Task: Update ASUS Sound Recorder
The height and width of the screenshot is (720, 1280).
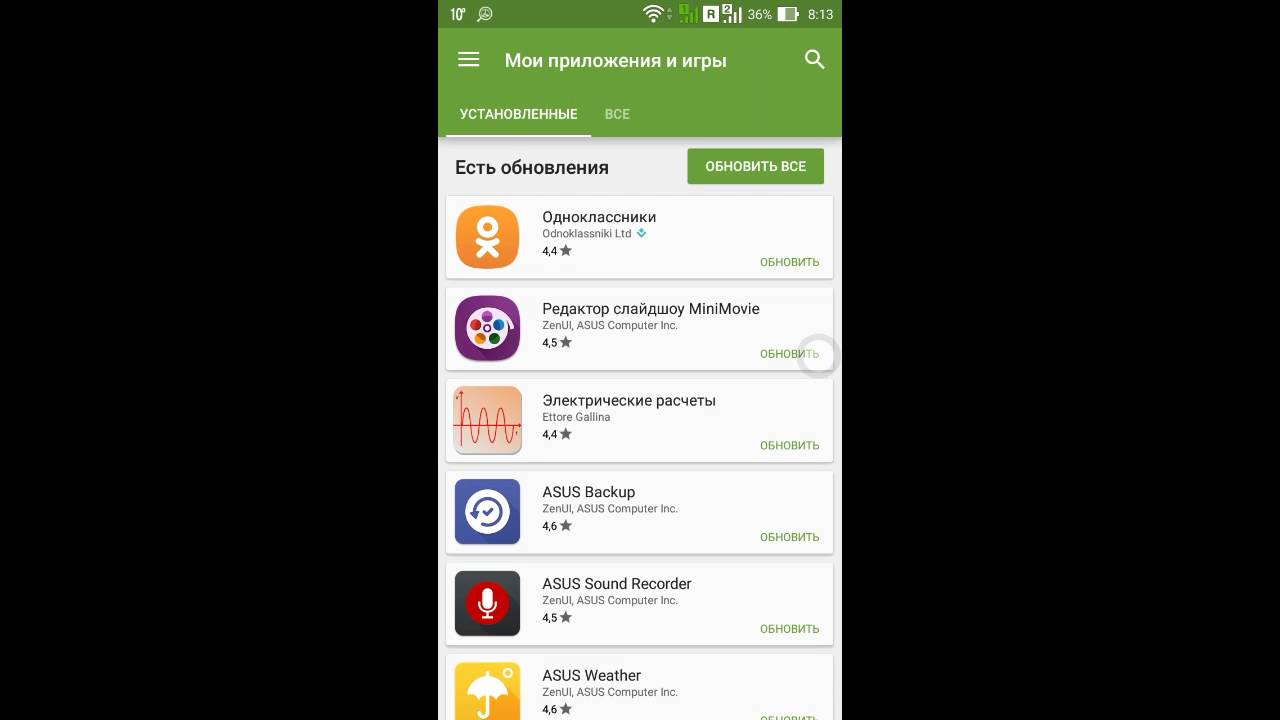Action: click(789, 629)
